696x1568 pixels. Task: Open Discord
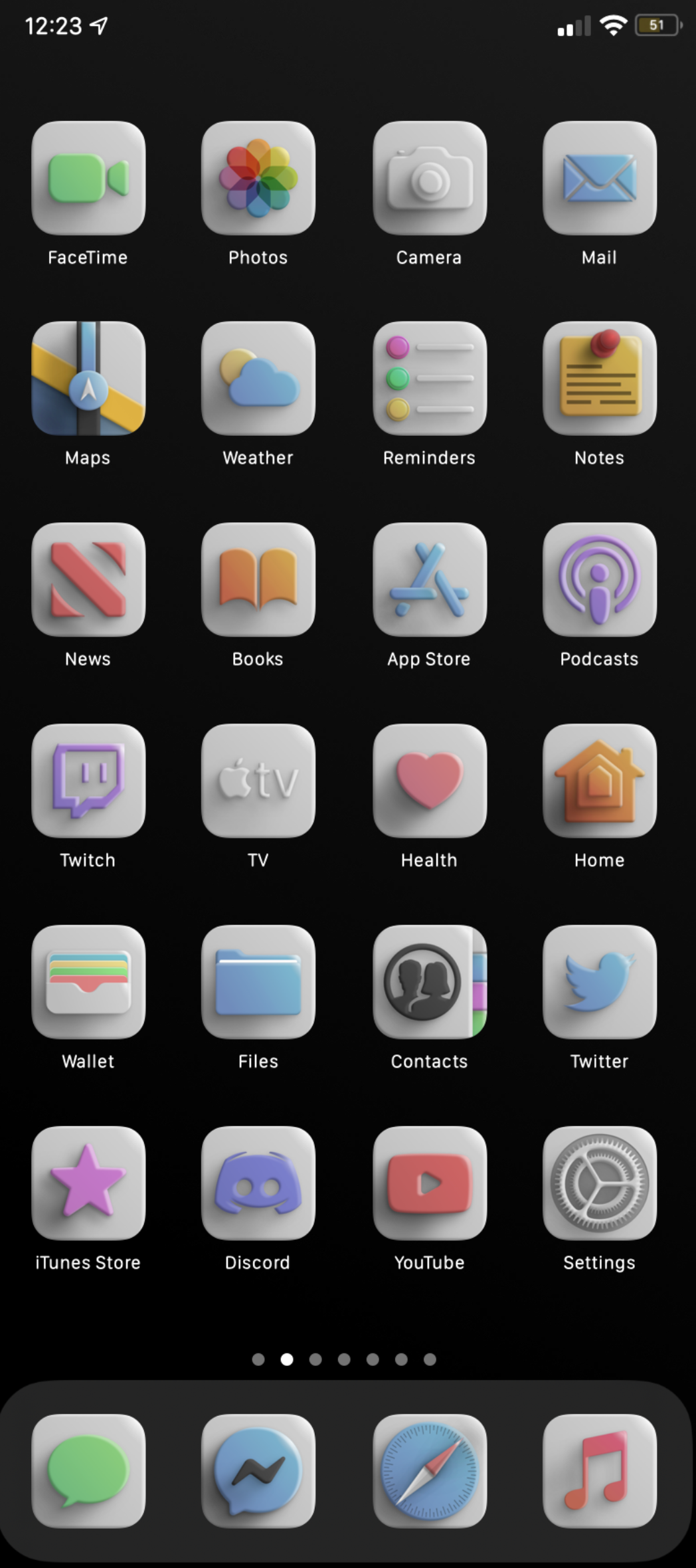[x=258, y=1183]
